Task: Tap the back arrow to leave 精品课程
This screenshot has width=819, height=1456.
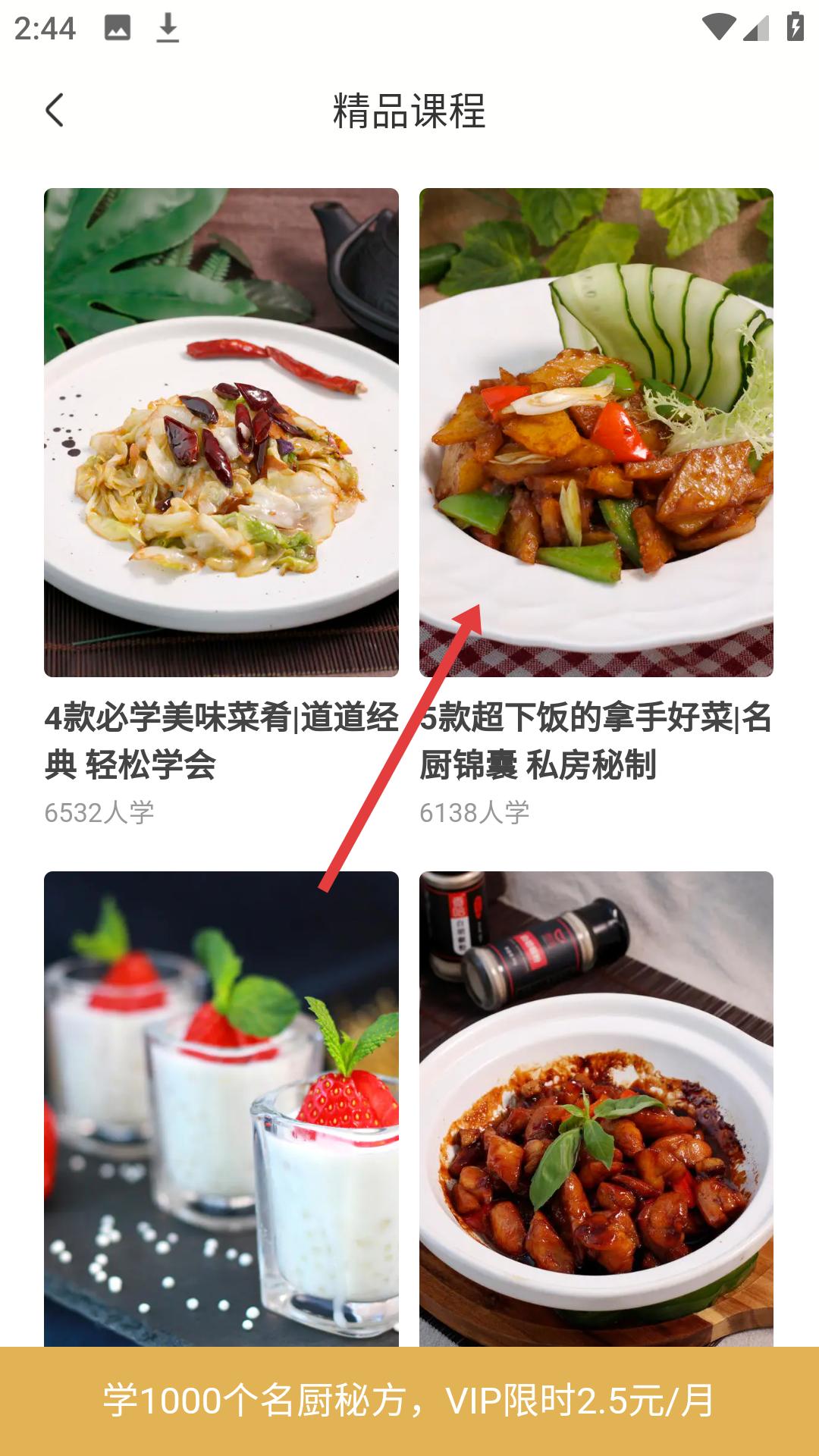Action: pos(54,110)
